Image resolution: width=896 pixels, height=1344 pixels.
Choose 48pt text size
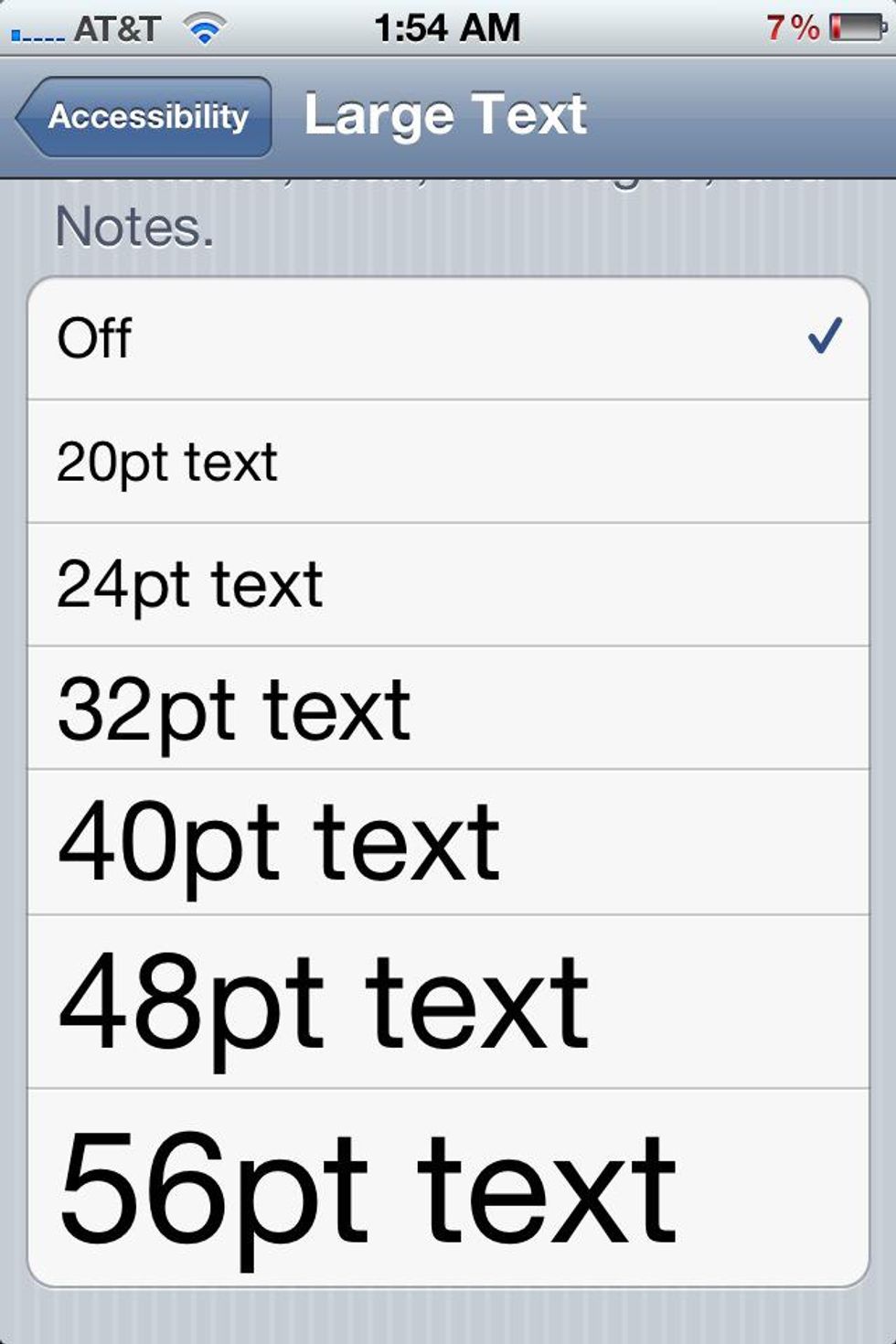pos(448,1002)
